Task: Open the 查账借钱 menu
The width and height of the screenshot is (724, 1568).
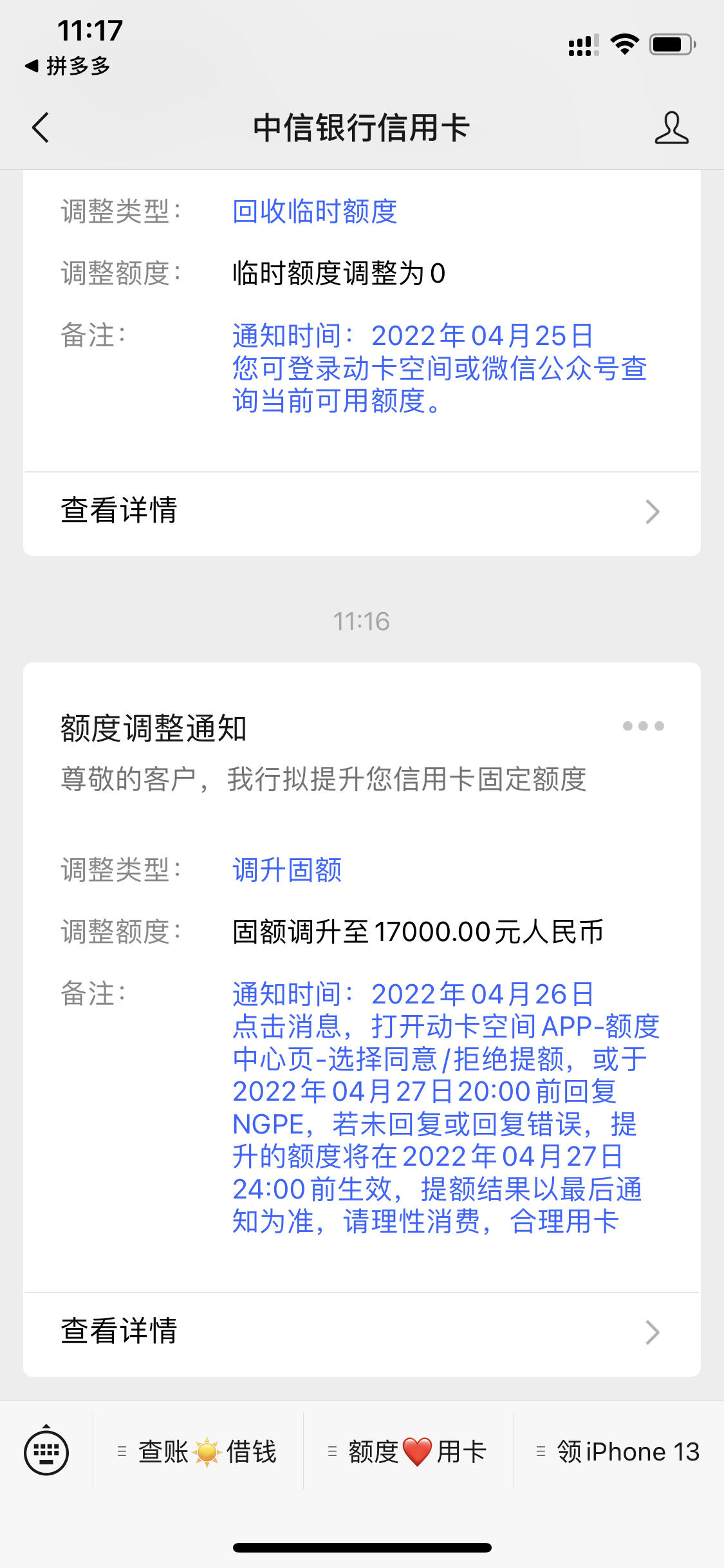Action: click(x=198, y=1451)
